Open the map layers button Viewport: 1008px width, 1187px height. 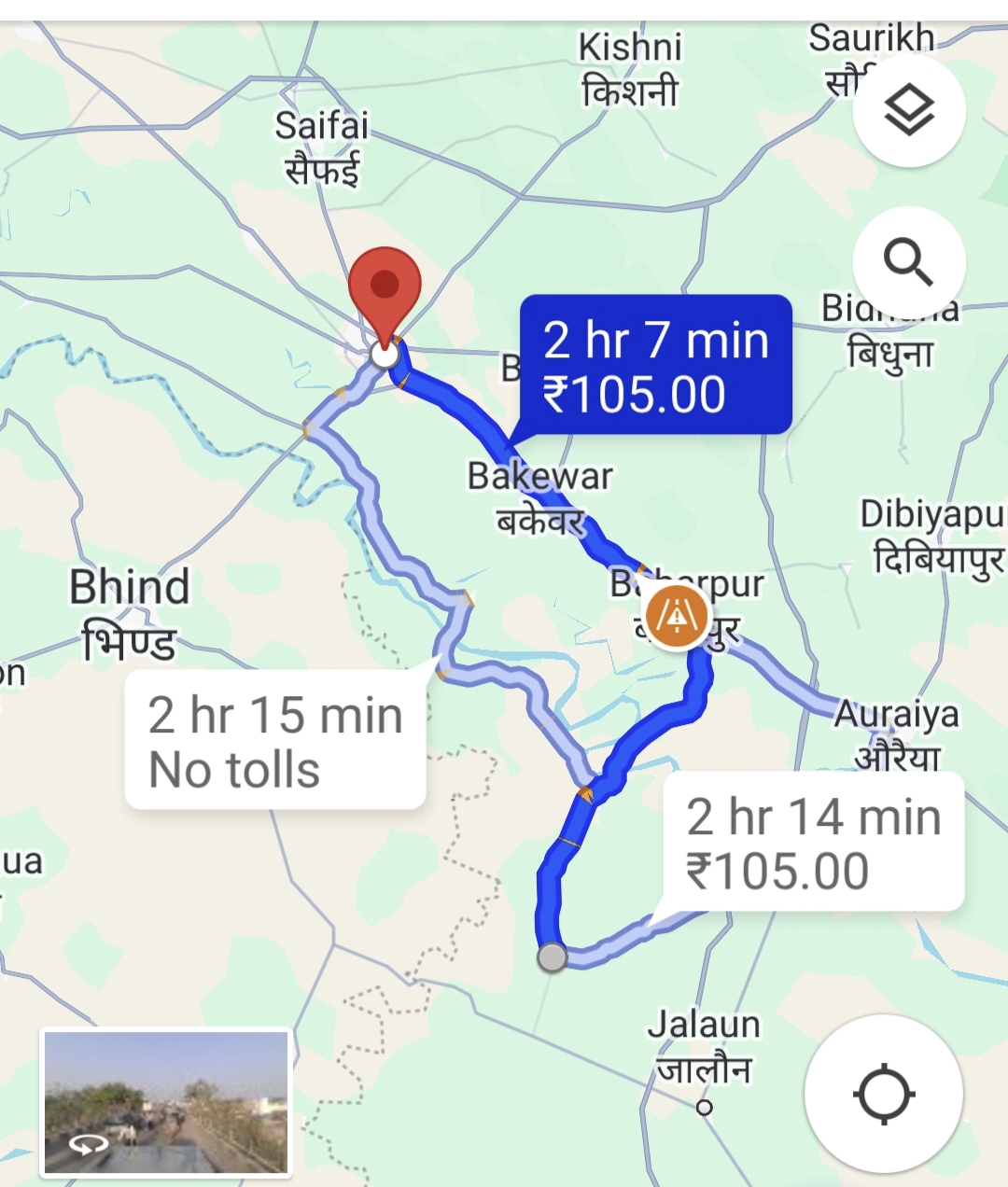click(x=909, y=112)
